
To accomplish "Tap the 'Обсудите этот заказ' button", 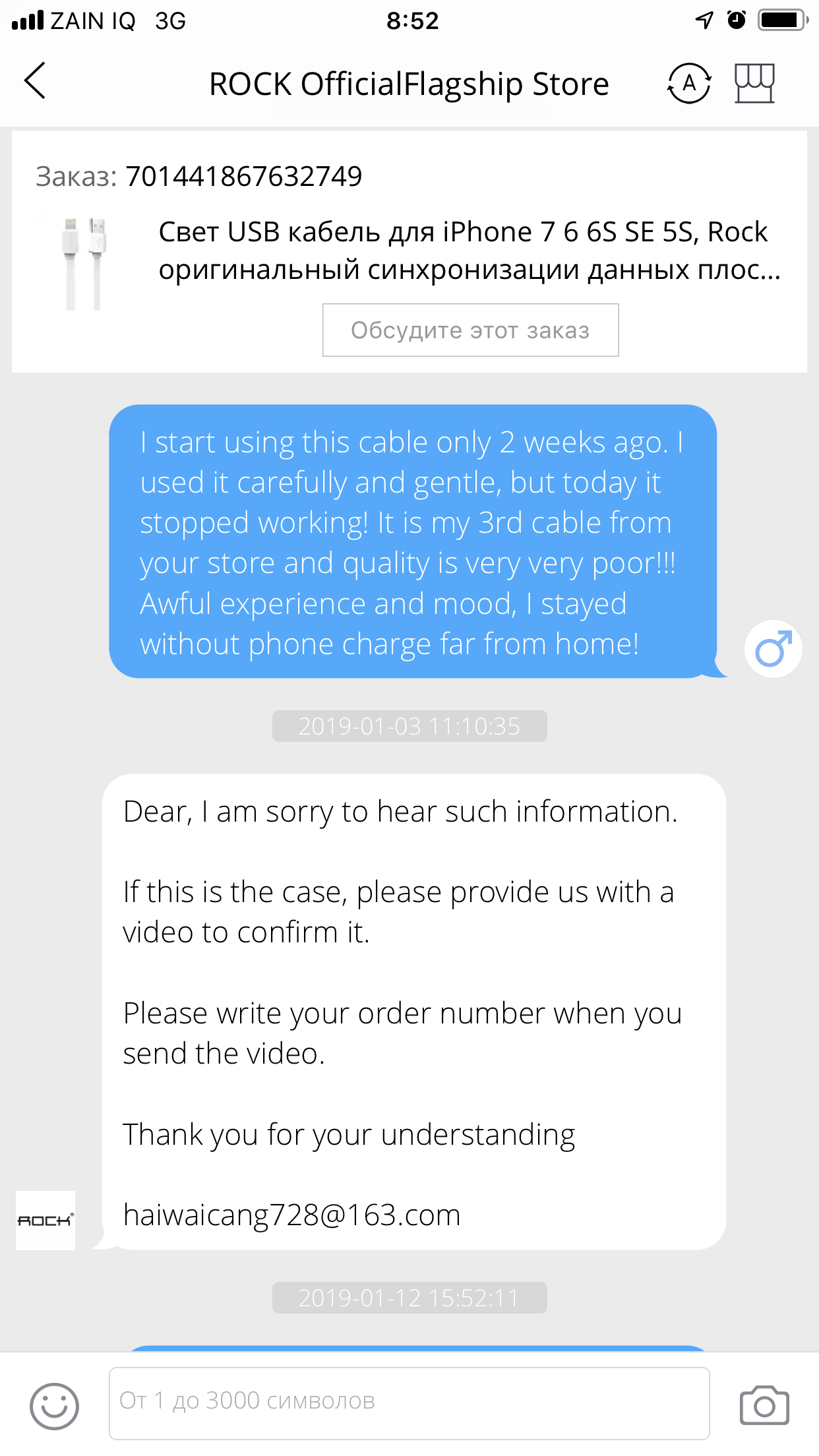I will point(470,330).
